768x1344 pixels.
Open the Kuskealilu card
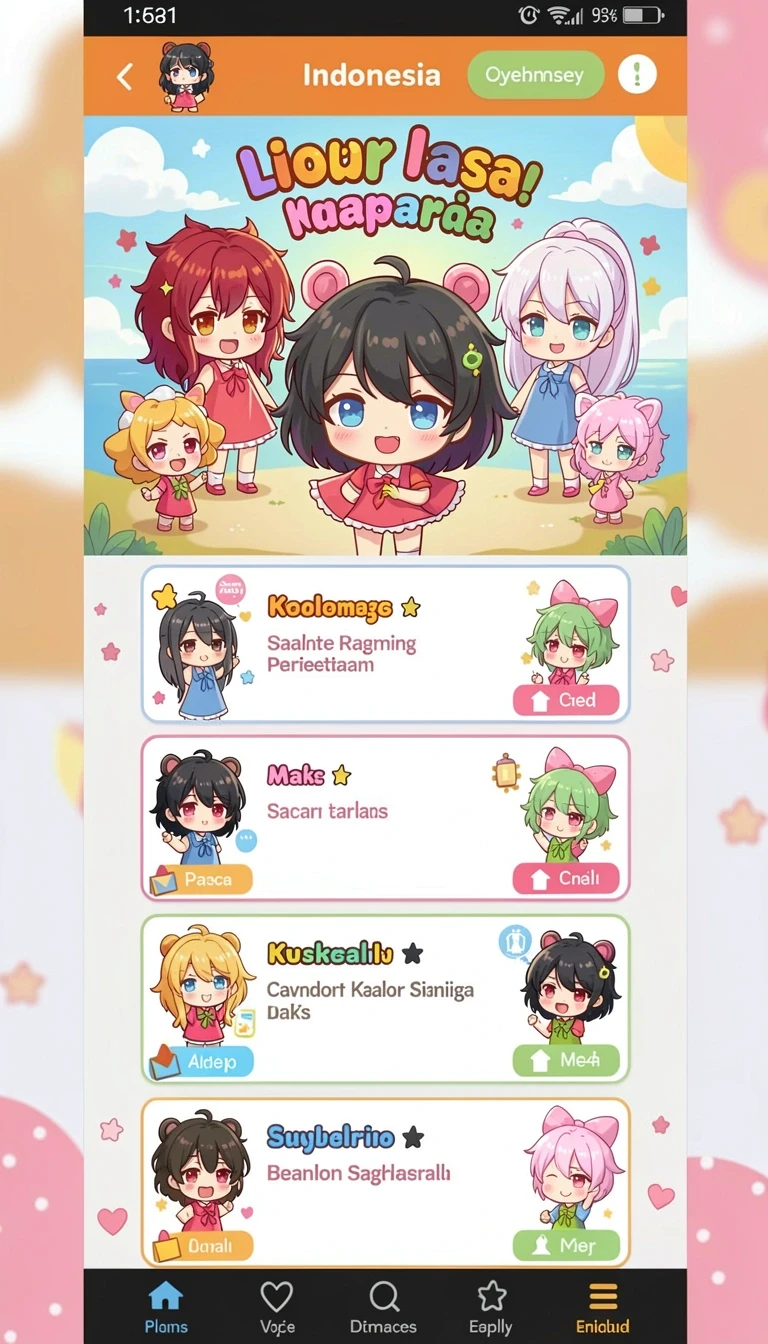[385, 999]
